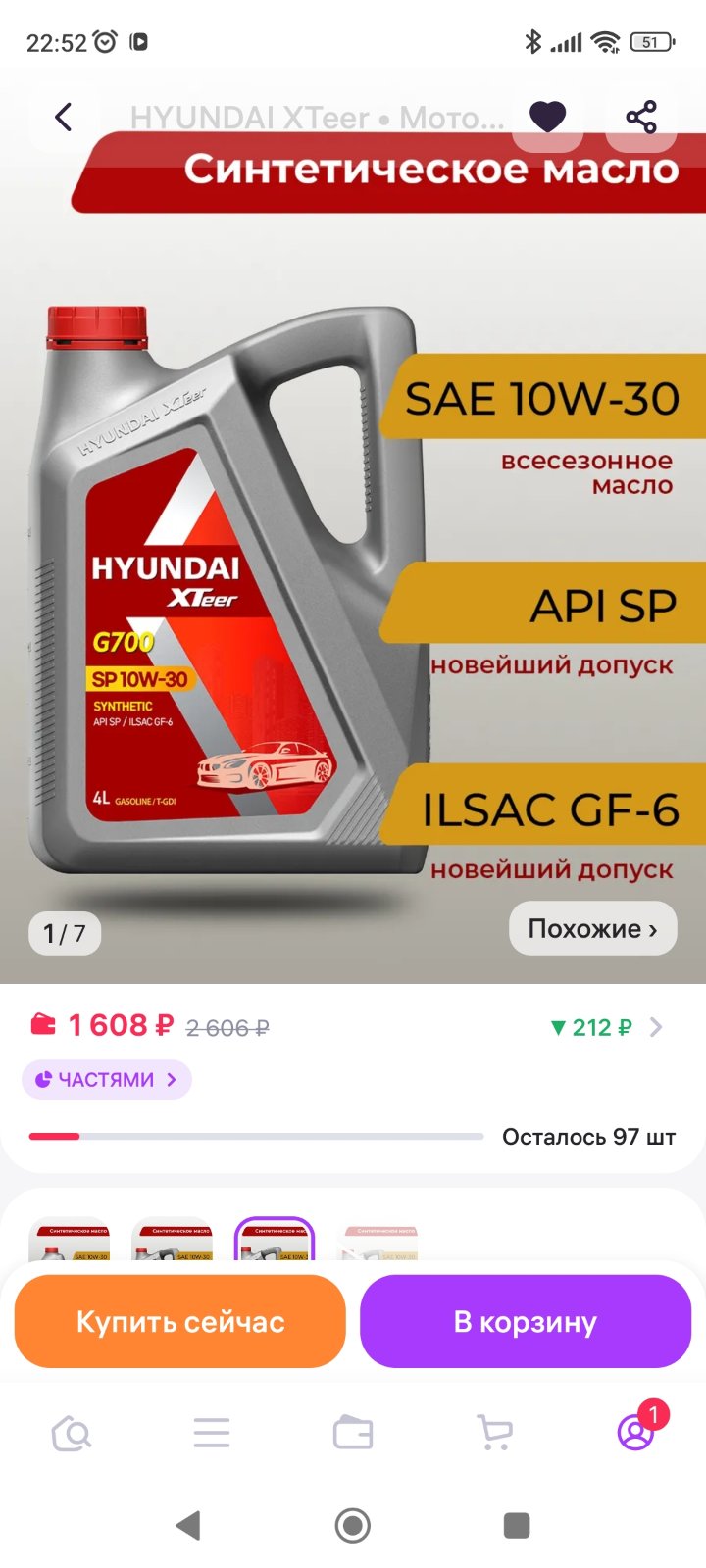Select the first product image thumbnail
The width and height of the screenshot is (706, 1568).
point(71,1240)
